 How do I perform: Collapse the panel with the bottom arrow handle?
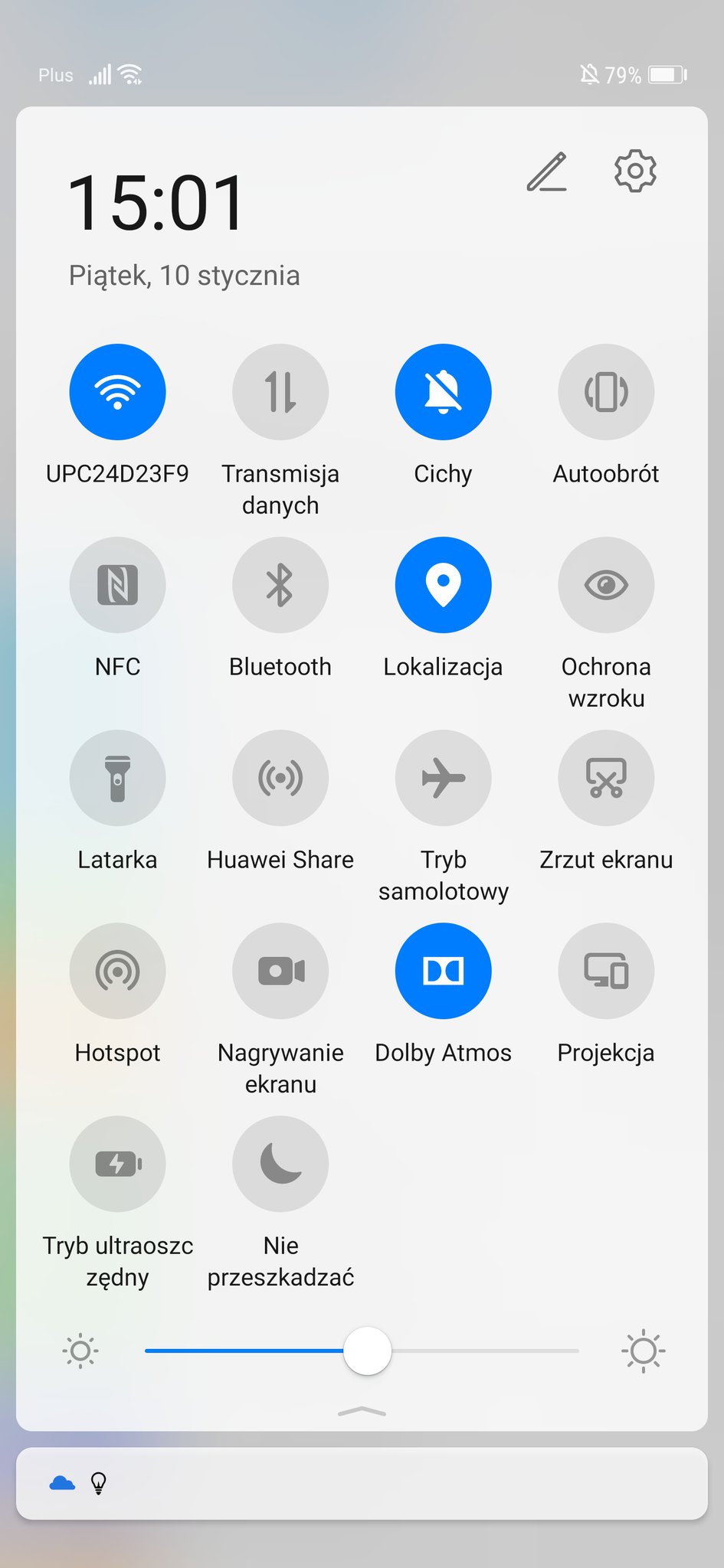362,1411
